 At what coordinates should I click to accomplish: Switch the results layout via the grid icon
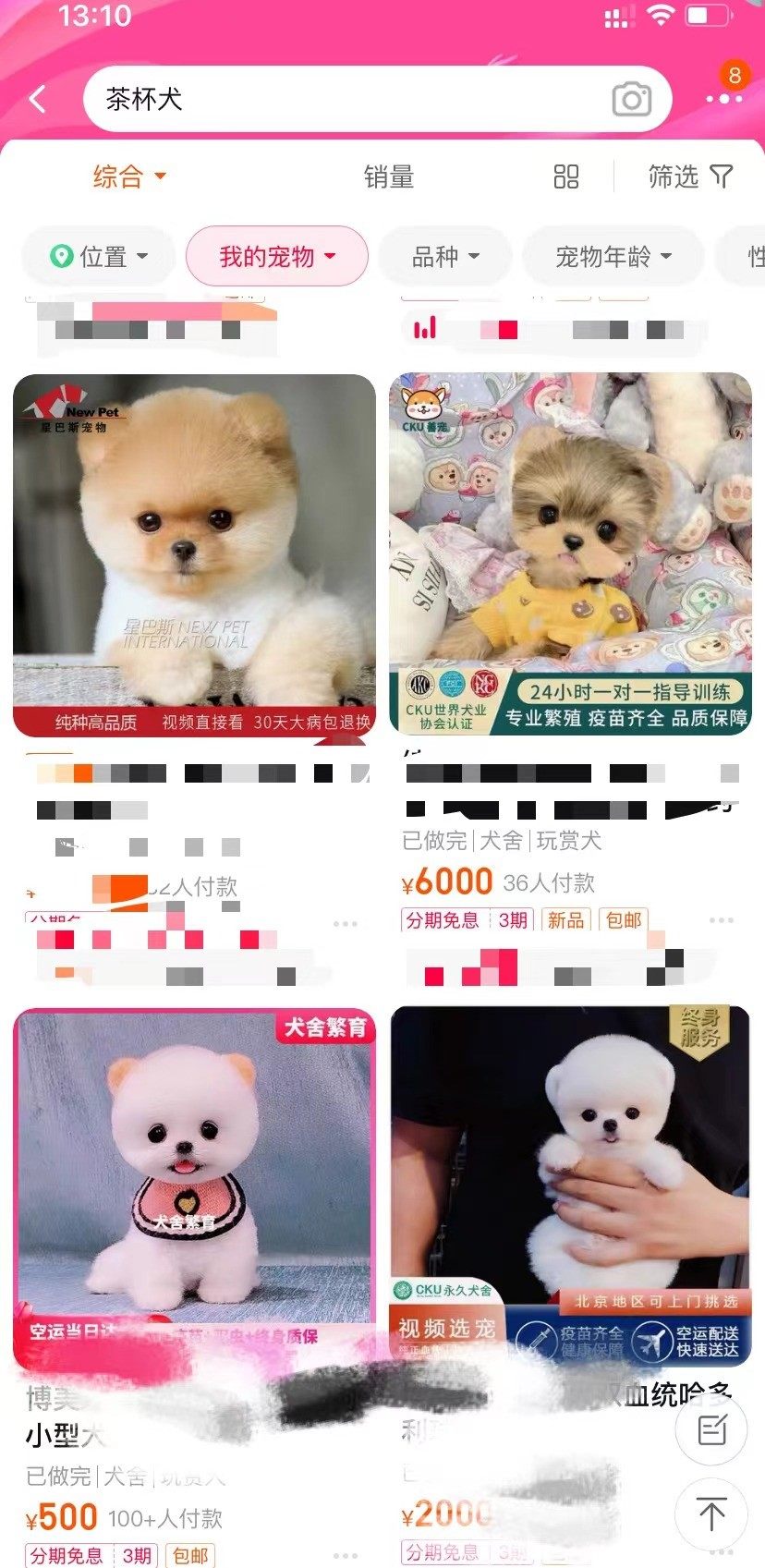[x=565, y=176]
